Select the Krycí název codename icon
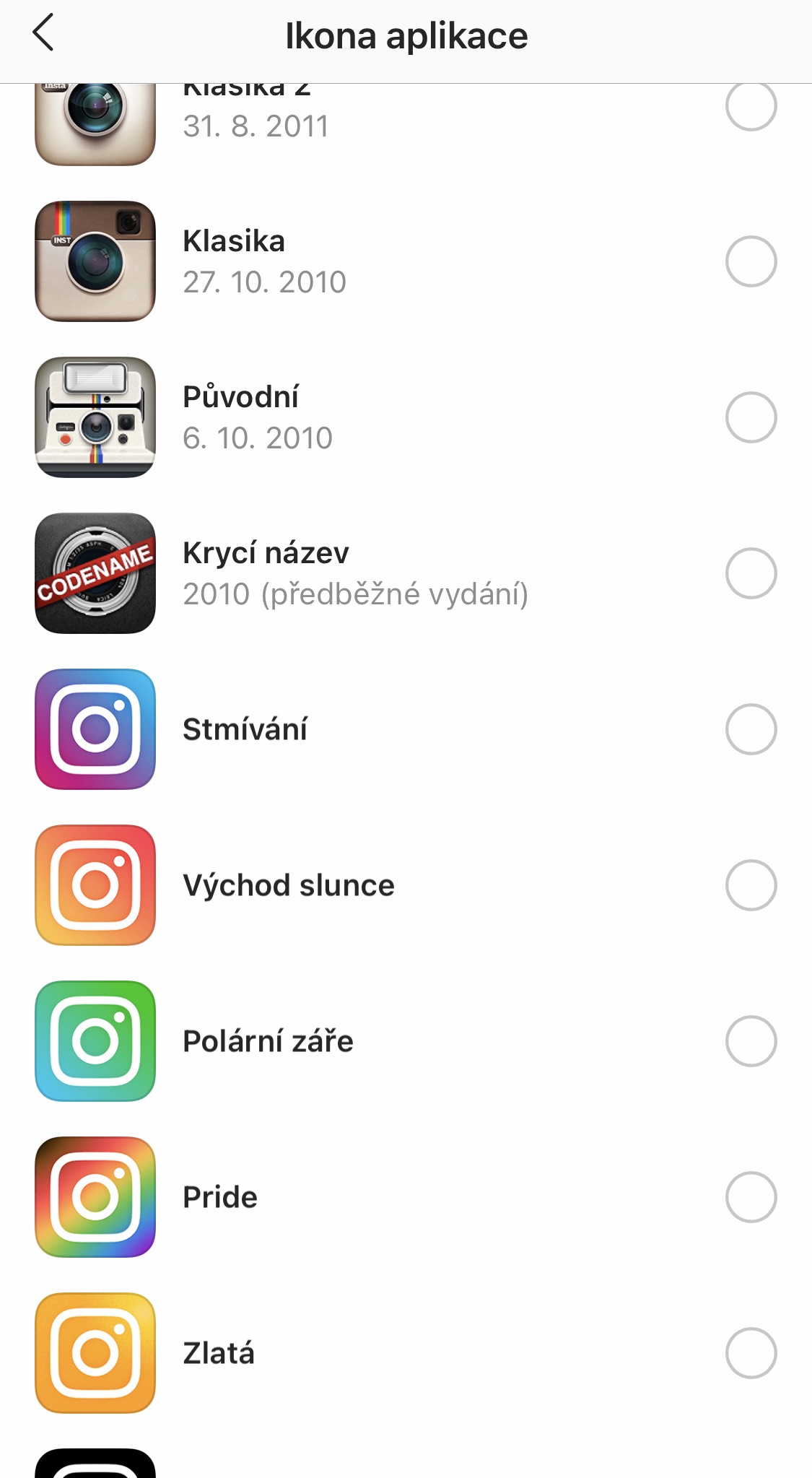The width and height of the screenshot is (812, 1478). point(751,573)
